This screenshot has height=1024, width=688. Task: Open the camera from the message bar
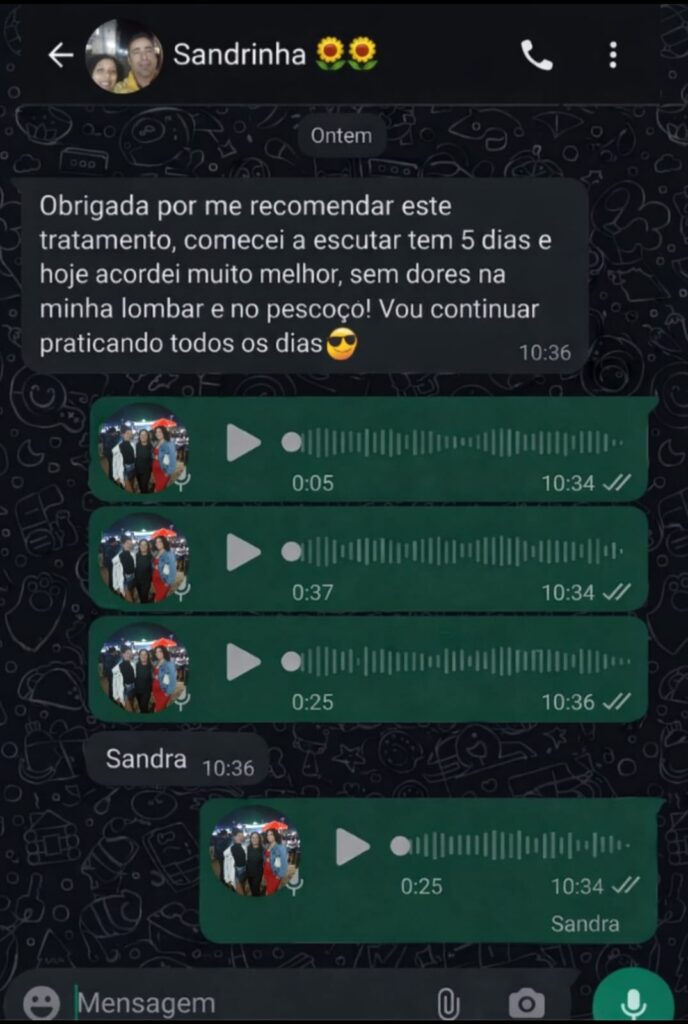click(526, 1002)
